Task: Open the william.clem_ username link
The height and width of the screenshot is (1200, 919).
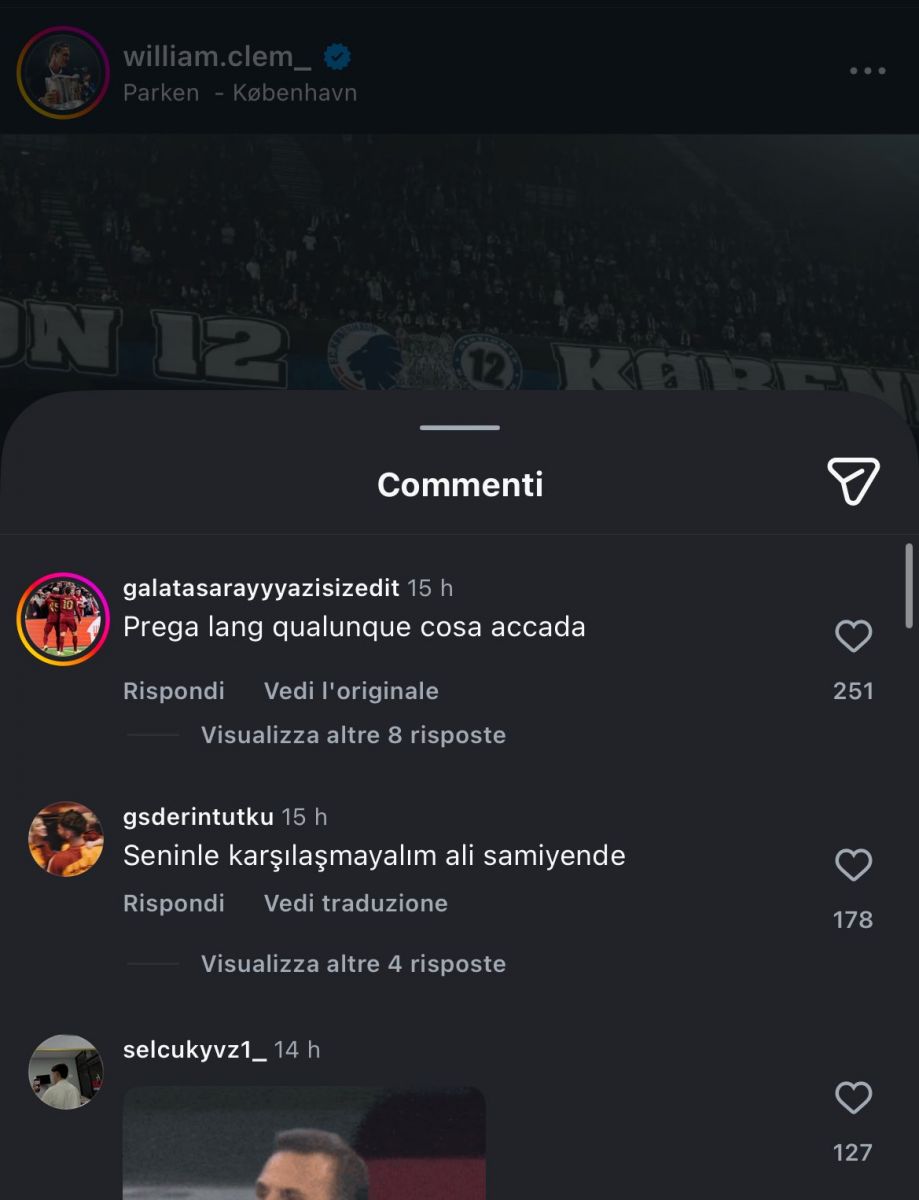Action: click(x=216, y=57)
